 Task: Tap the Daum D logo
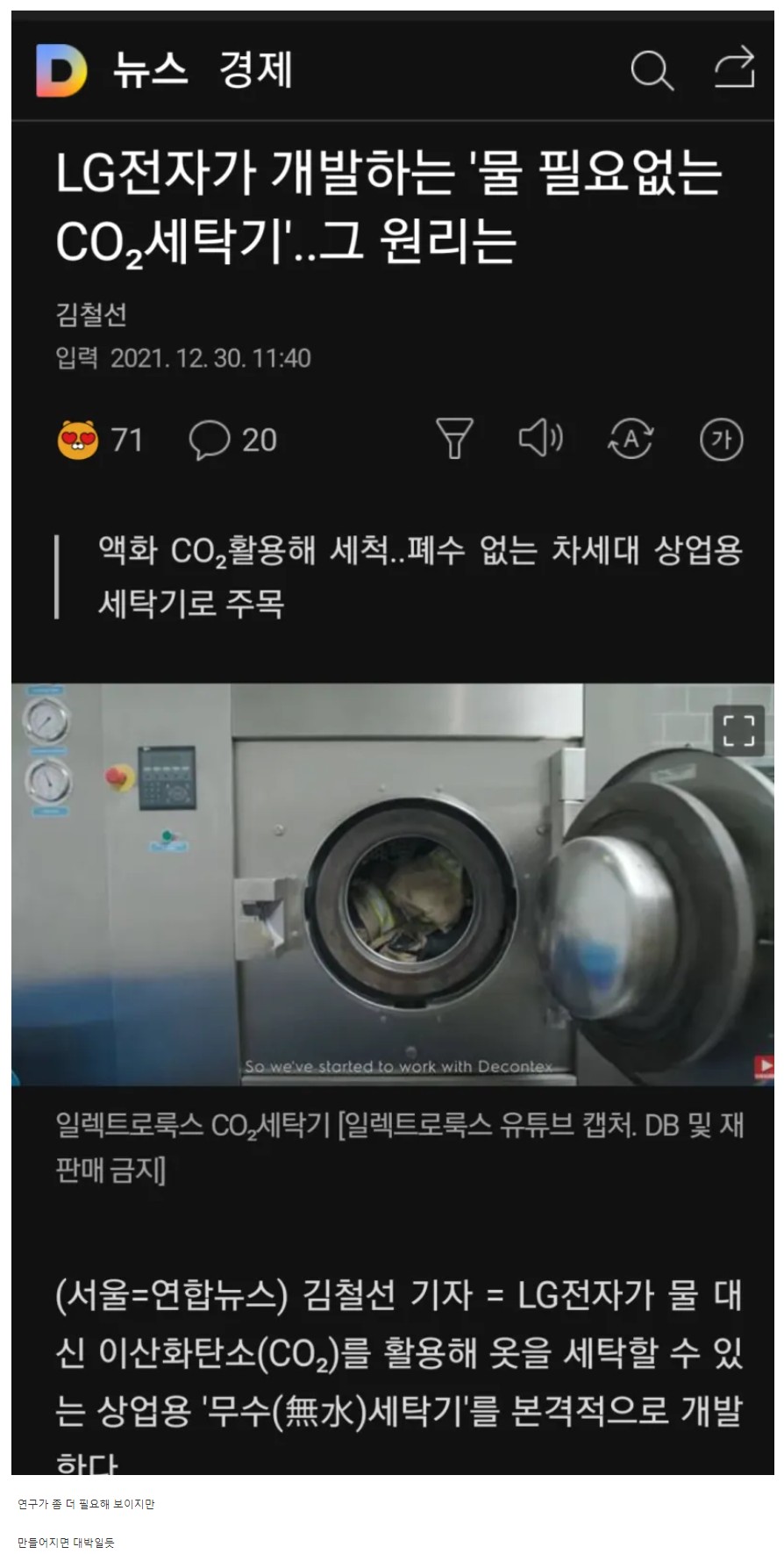(x=61, y=70)
